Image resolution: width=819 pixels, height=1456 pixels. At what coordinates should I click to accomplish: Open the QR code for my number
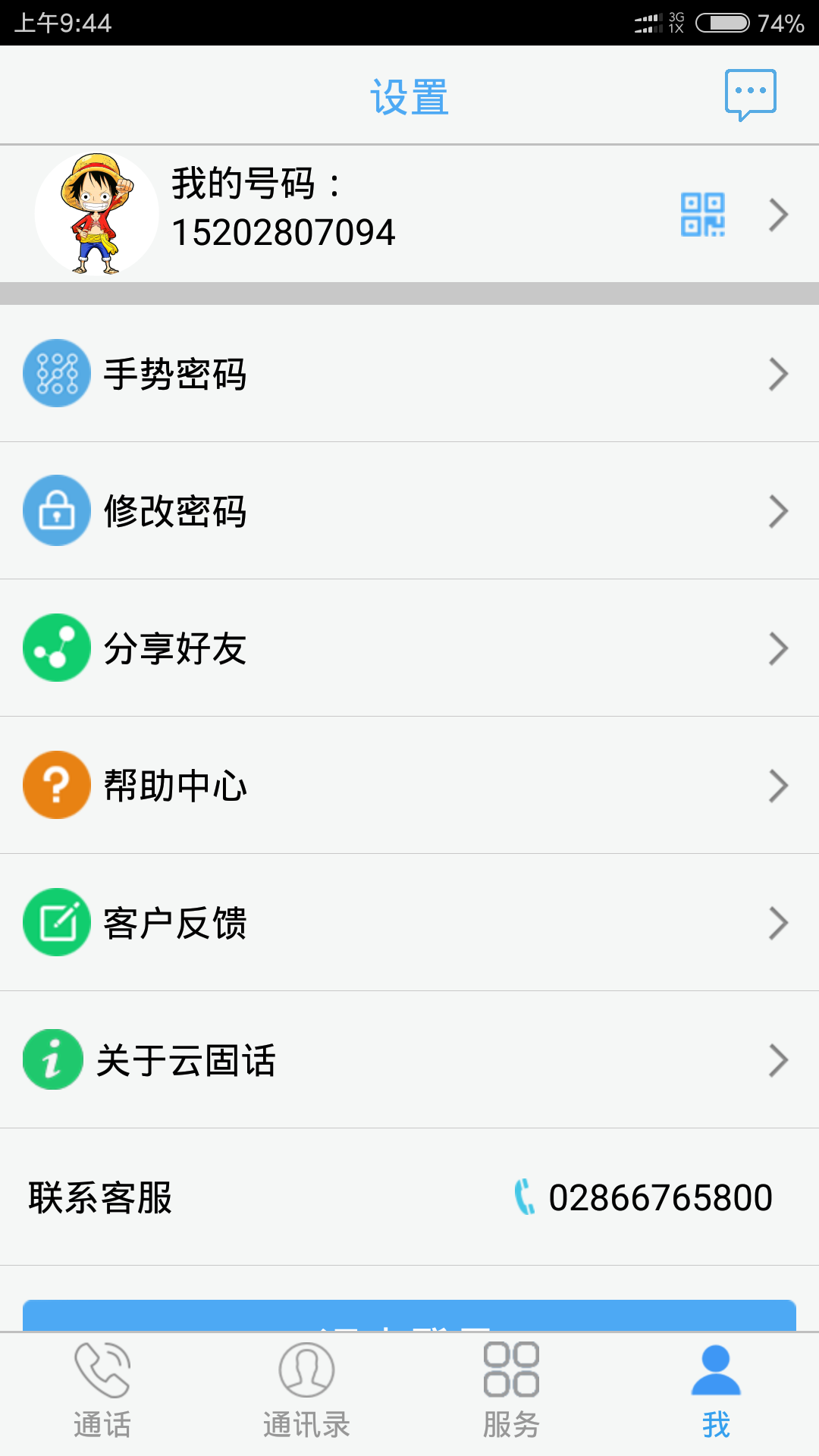click(x=704, y=215)
